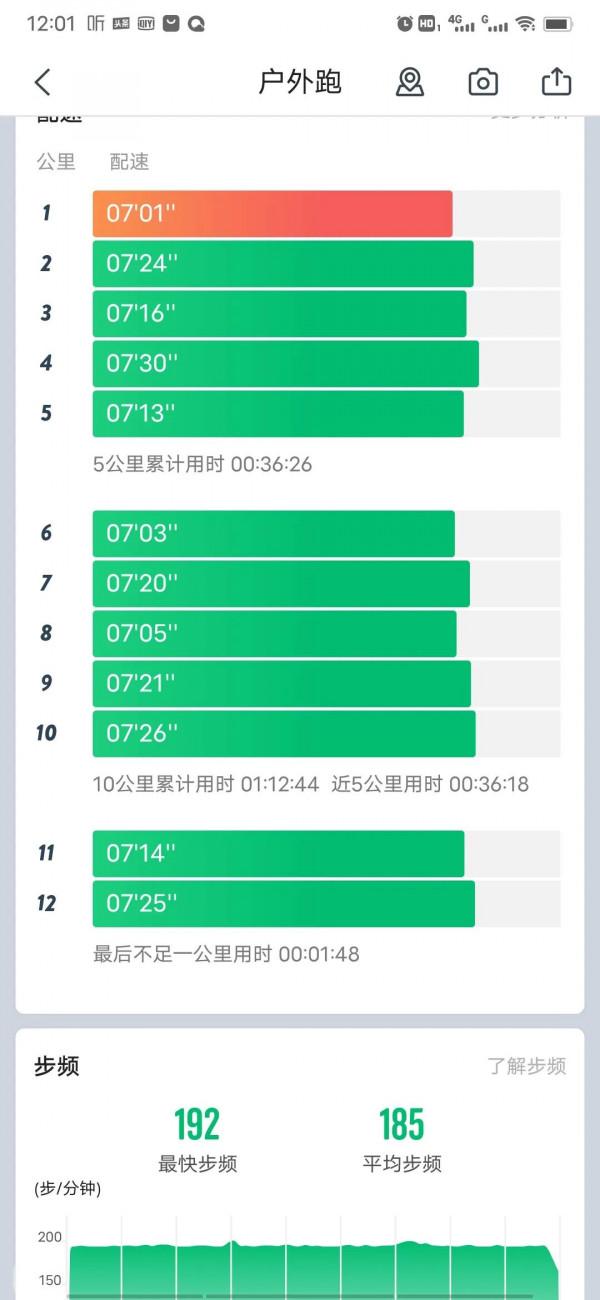Go back using the arrow icon
The width and height of the screenshot is (600, 1300).
(42, 82)
